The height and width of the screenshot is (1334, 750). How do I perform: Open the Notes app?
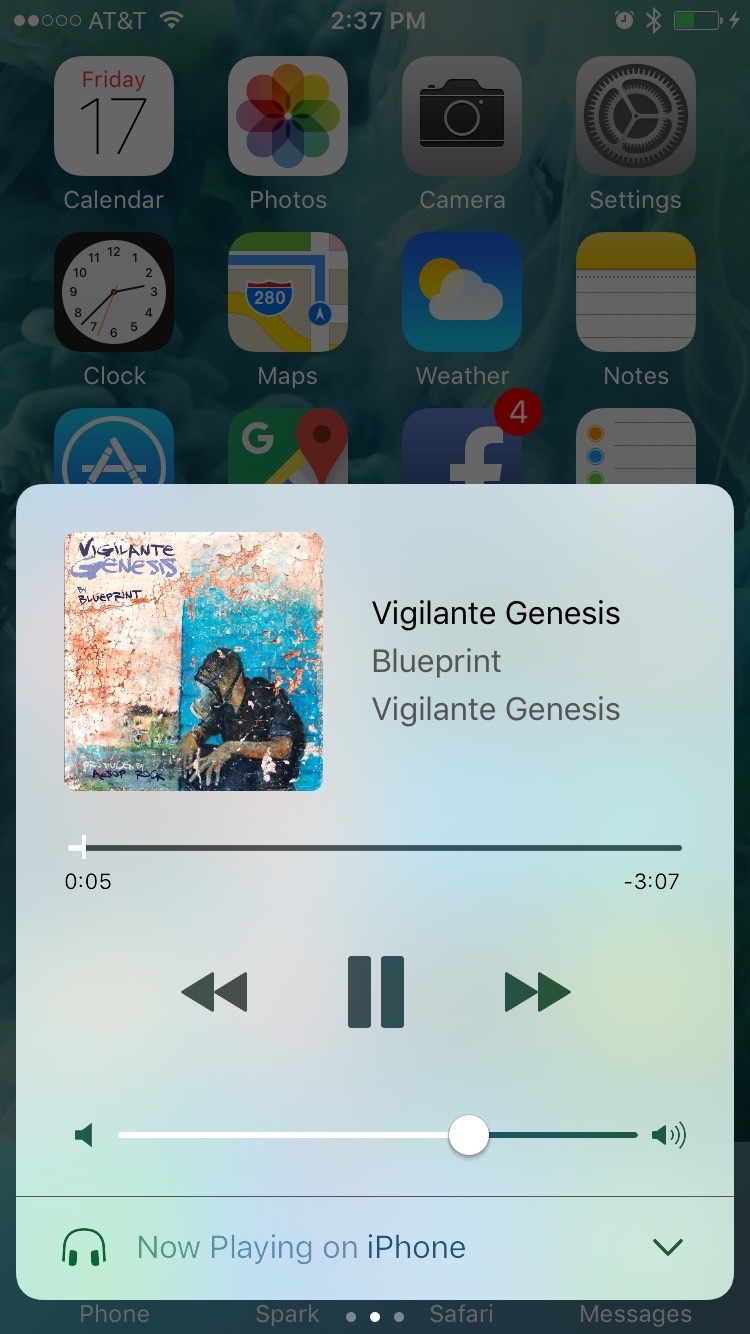636,292
